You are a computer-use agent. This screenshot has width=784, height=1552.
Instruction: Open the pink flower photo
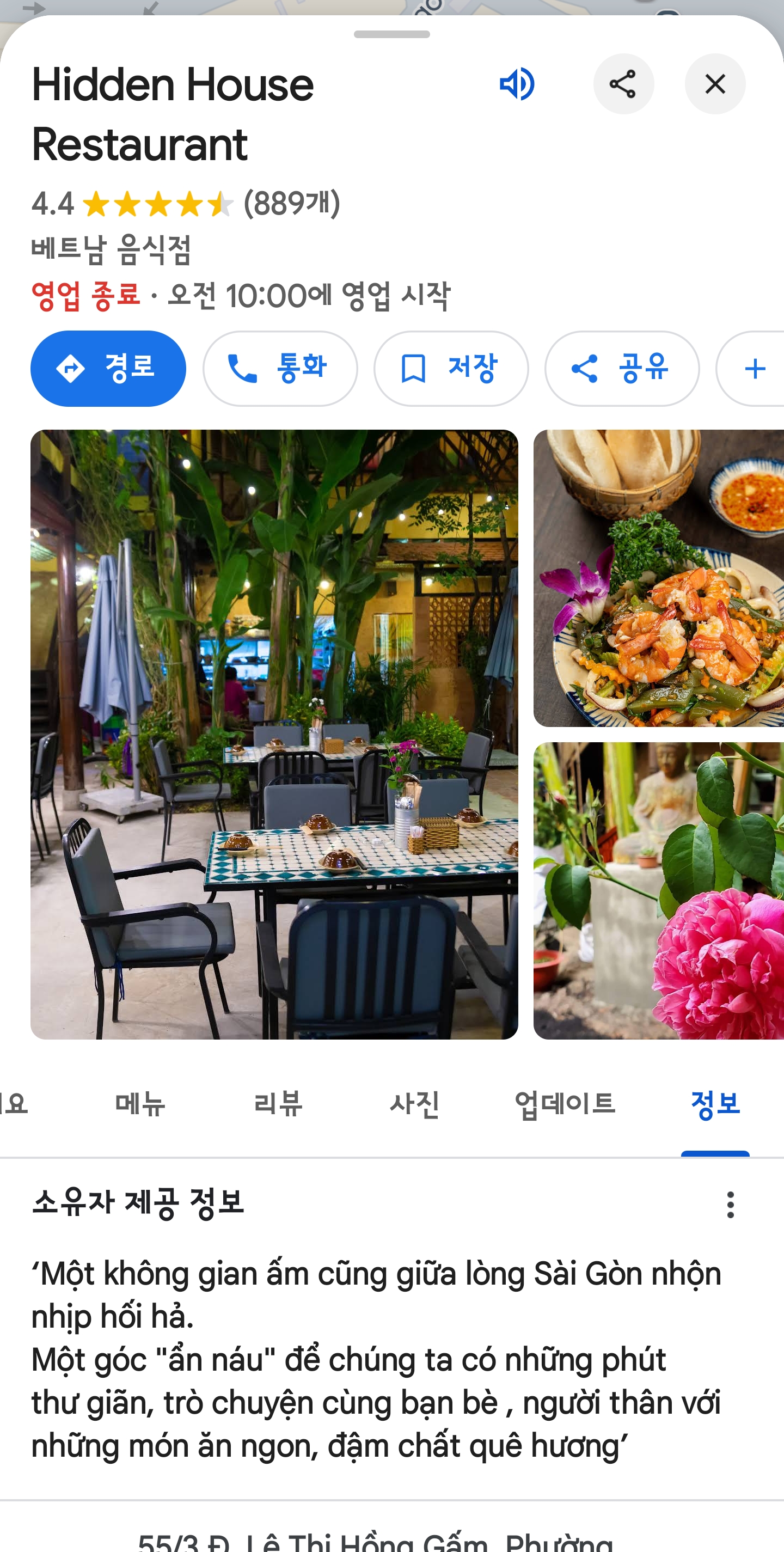(x=658, y=890)
